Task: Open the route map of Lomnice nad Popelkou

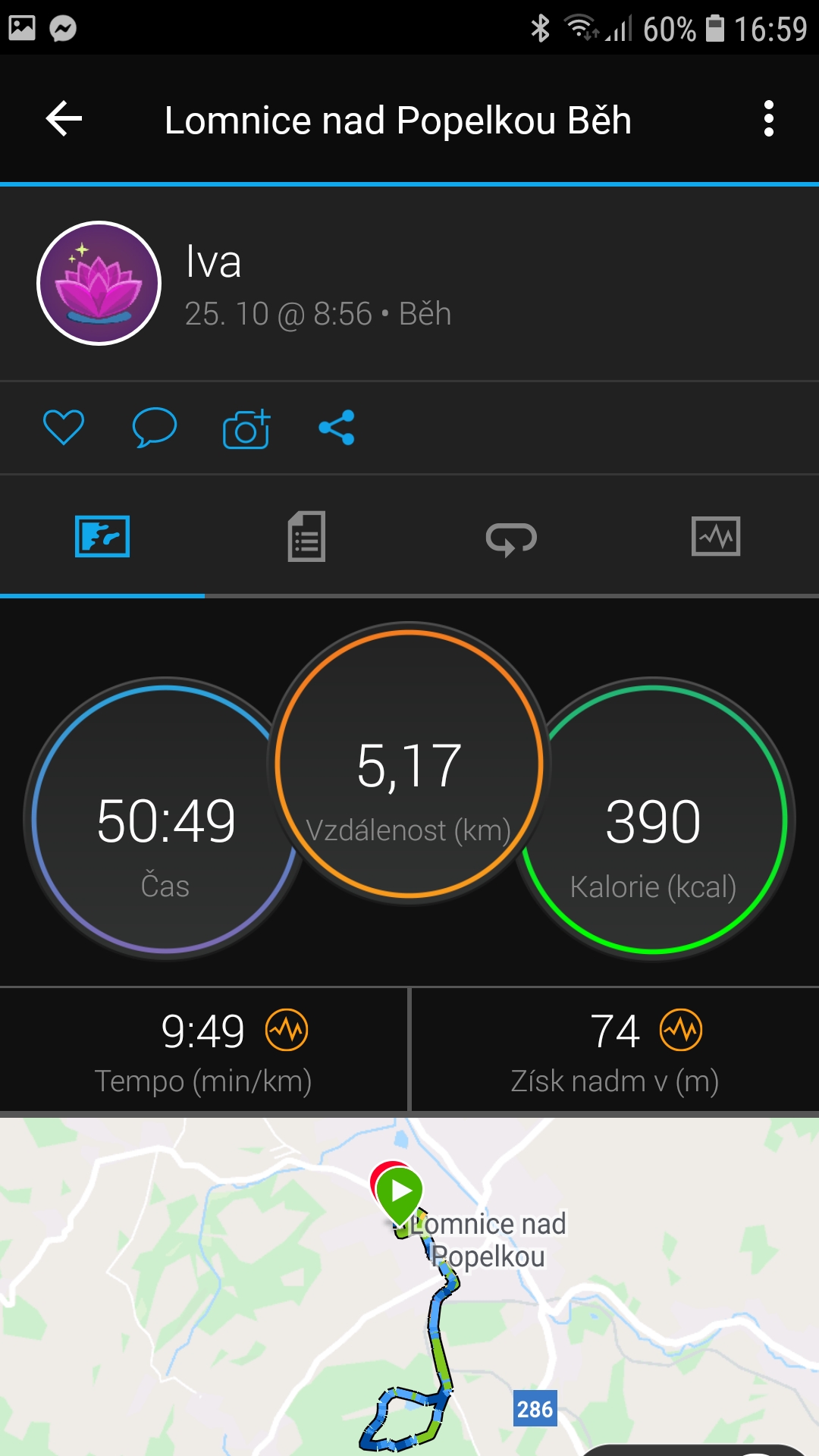Action: coord(409,1286)
